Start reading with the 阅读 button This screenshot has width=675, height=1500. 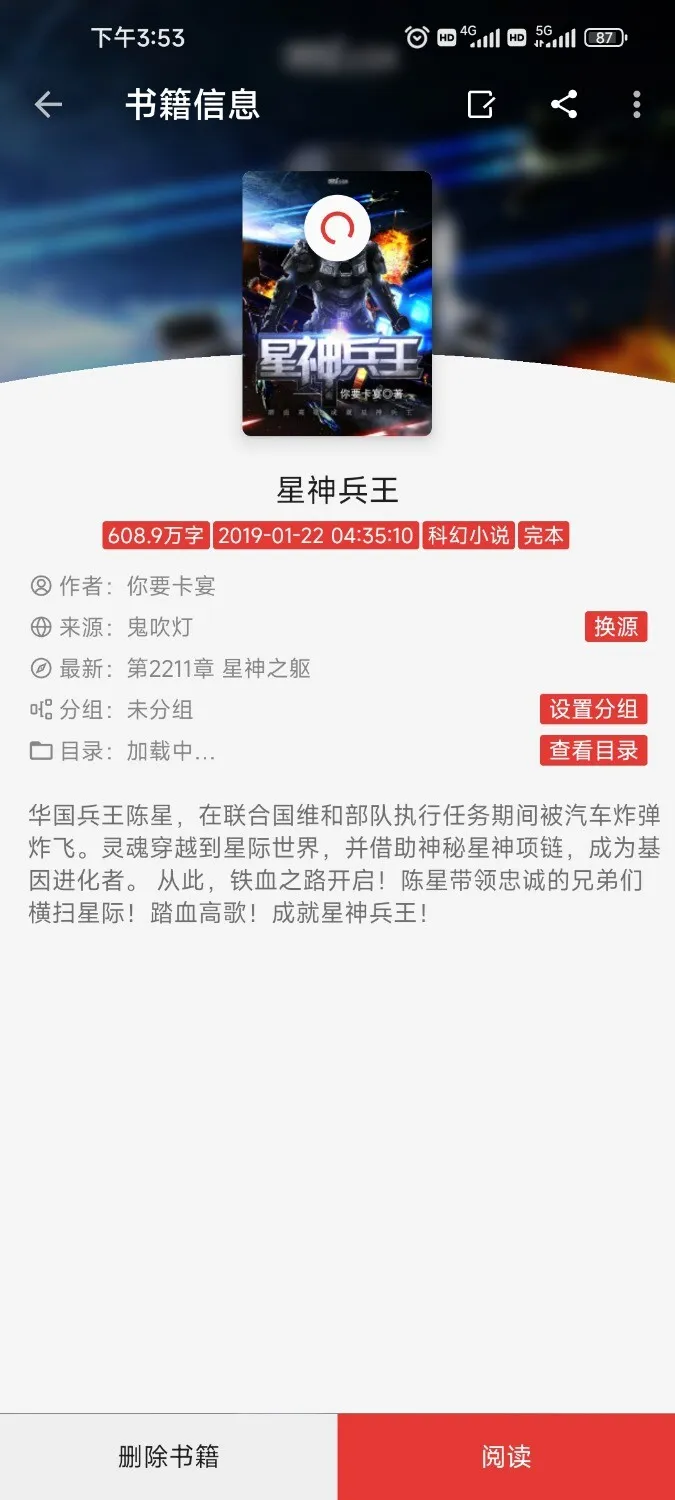[506, 1457]
